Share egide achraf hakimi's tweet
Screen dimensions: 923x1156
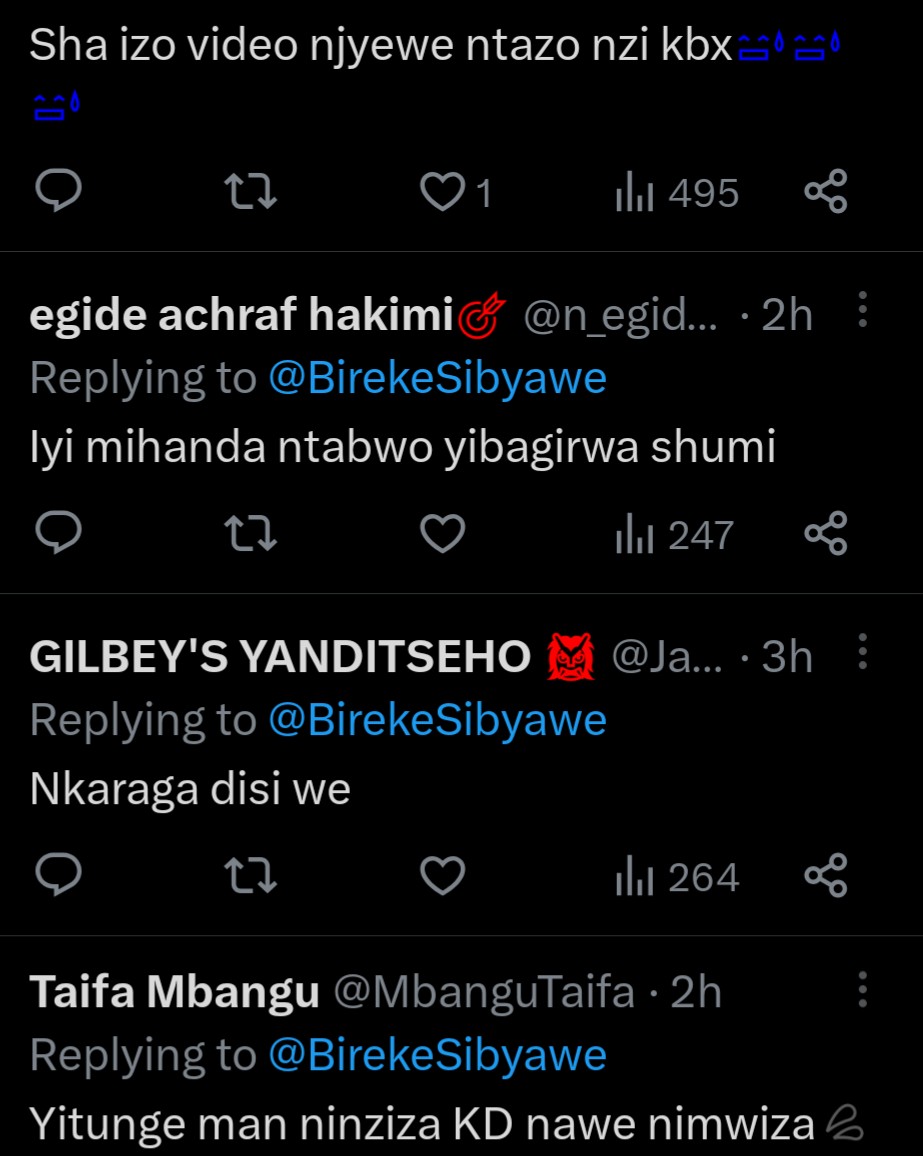pyautogui.click(x=826, y=534)
